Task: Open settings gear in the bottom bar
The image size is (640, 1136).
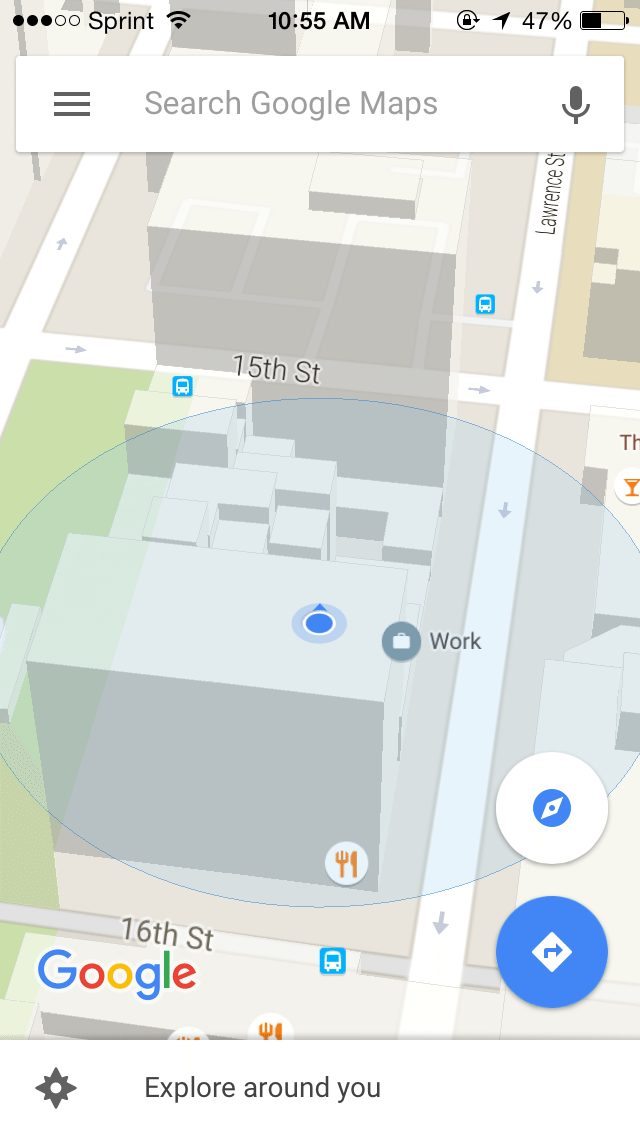Action: click(56, 1088)
